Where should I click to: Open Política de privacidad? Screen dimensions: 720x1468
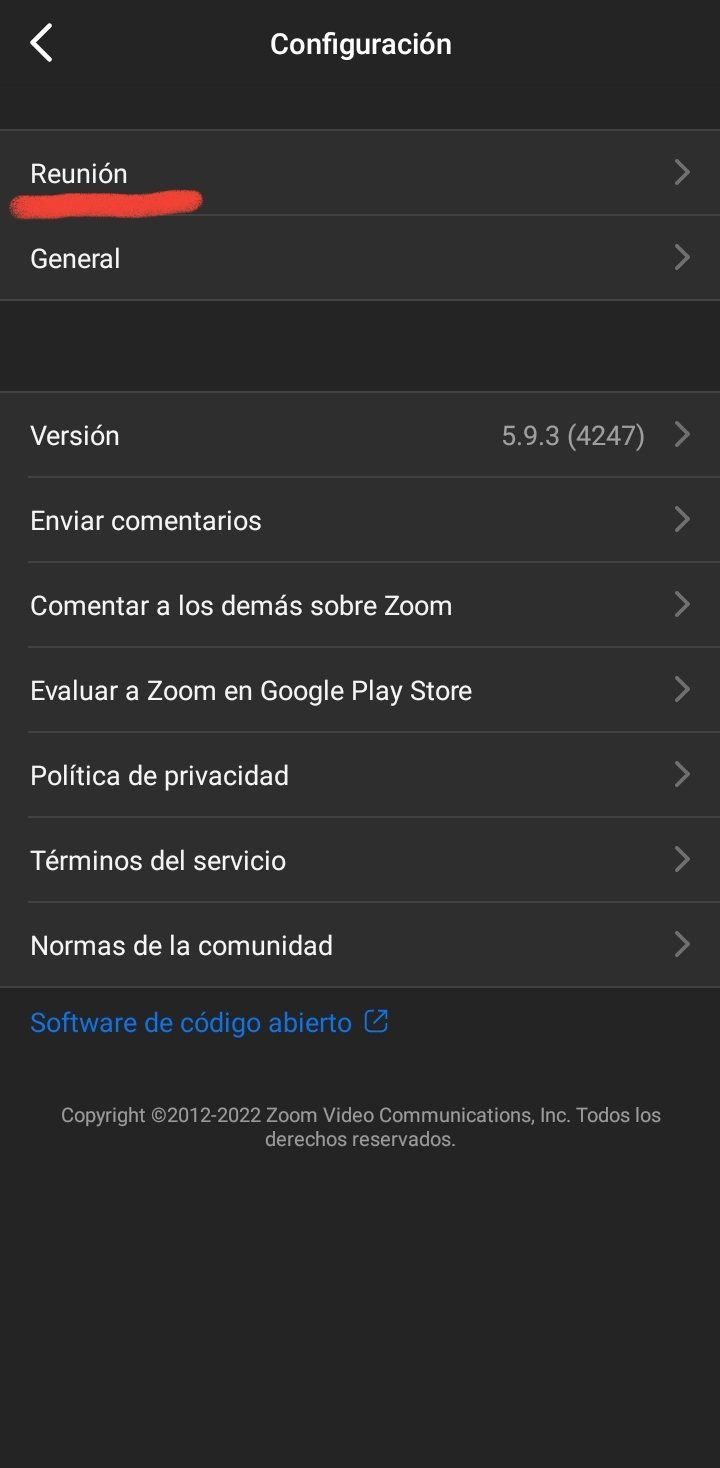click(360, 775)
